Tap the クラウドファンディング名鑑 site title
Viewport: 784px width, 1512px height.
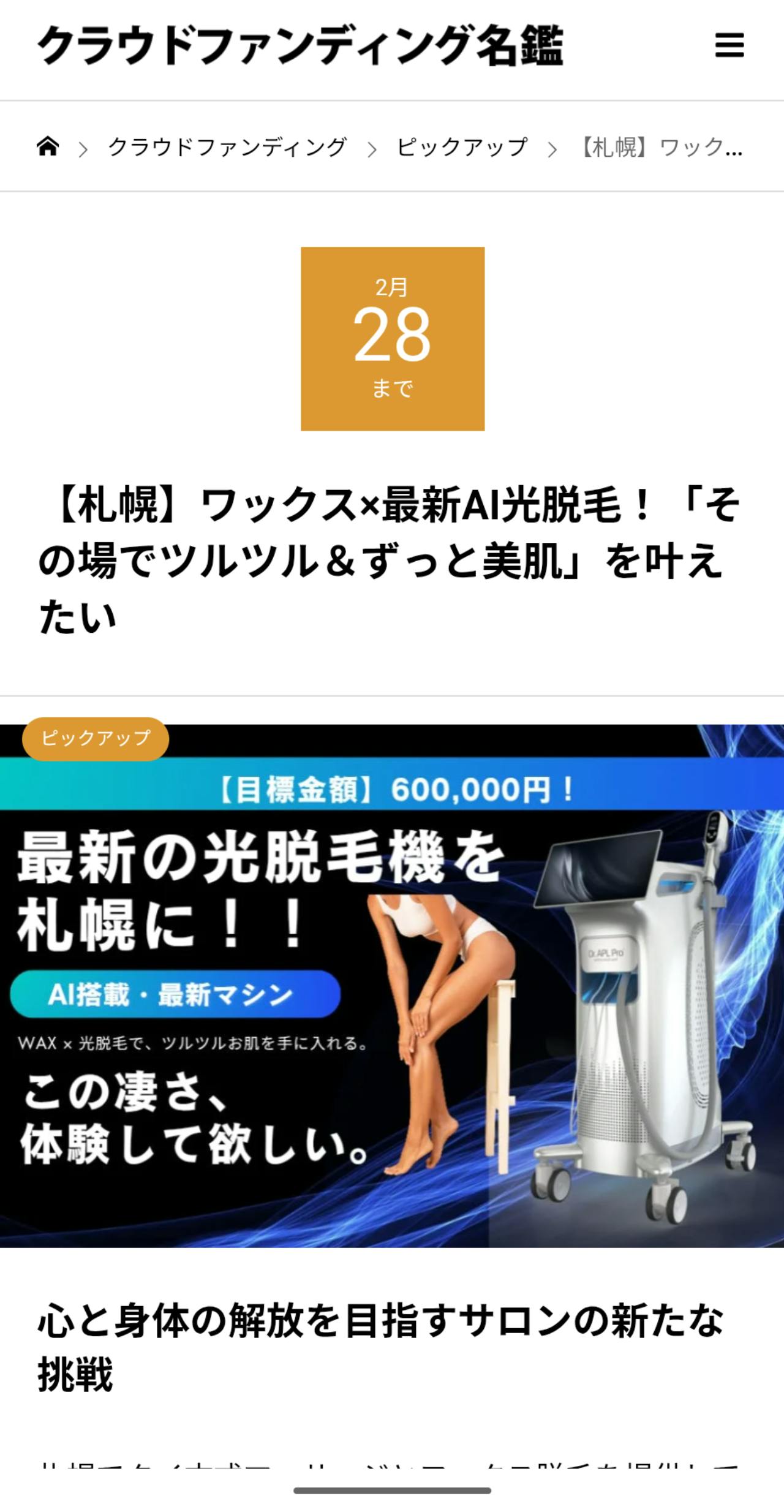pyautogui.click(x=300, y=46)
